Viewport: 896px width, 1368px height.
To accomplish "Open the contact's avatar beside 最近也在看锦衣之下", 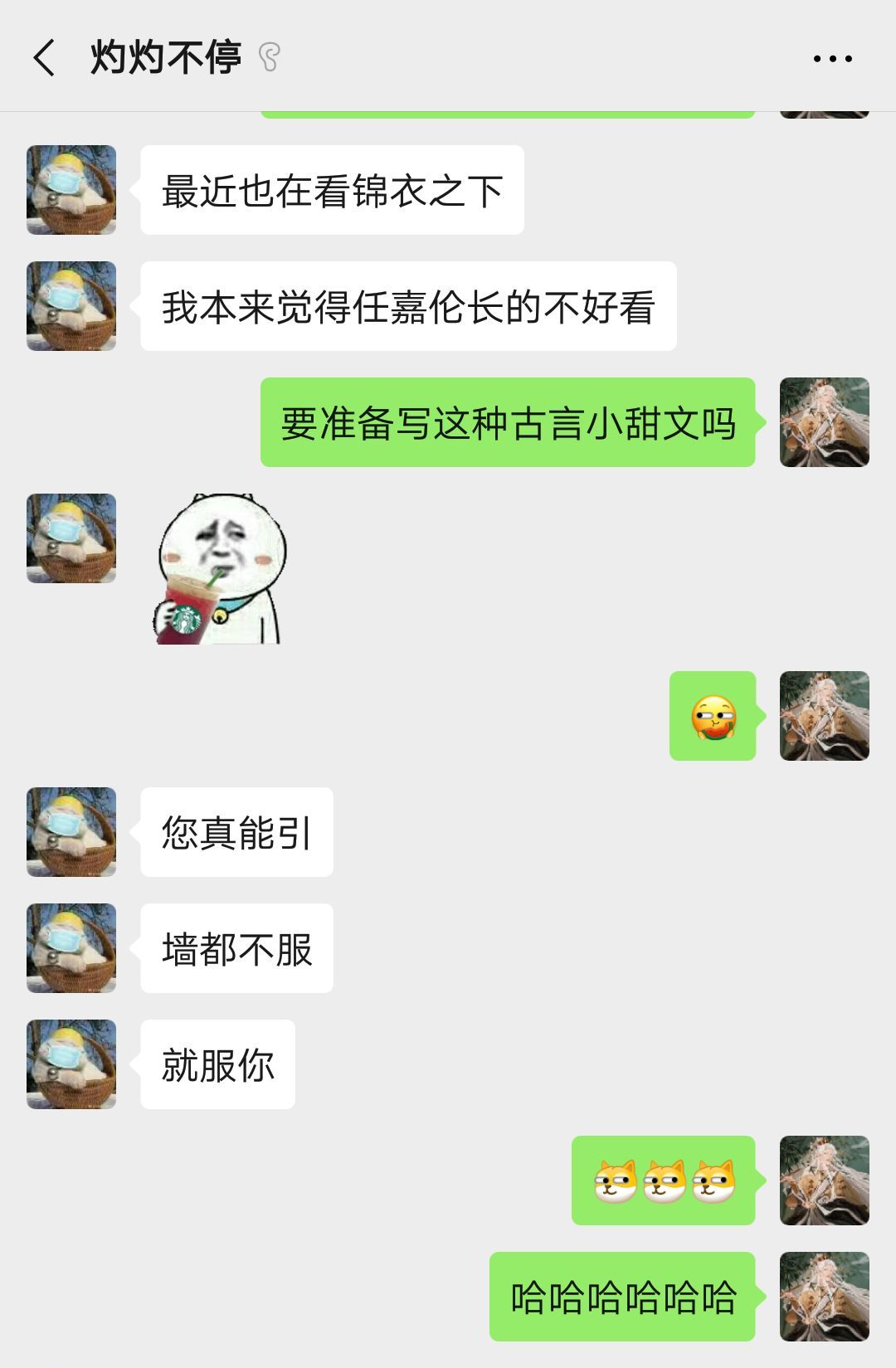I will coord(71,190).
